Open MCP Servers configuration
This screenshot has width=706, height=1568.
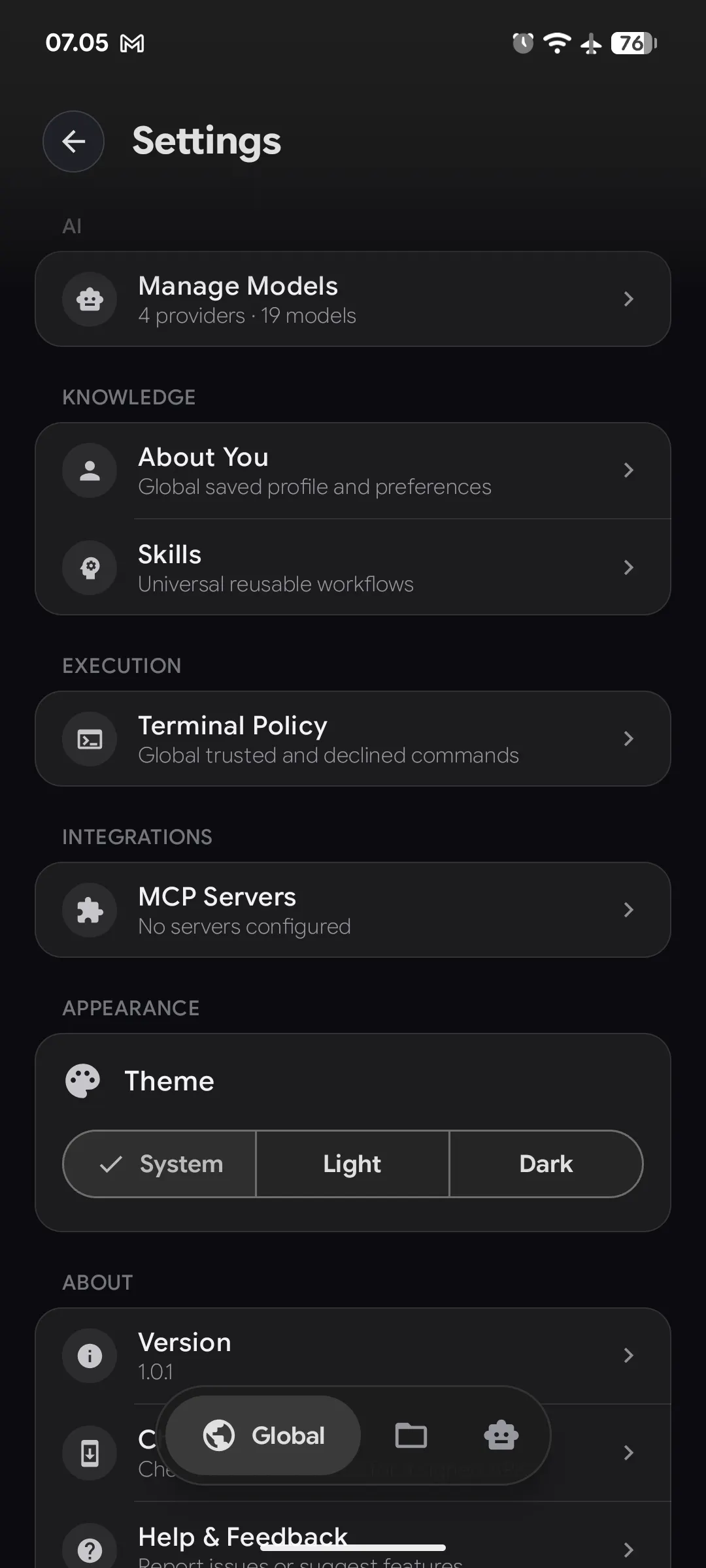pyautogui.click(x=353, y=910)
